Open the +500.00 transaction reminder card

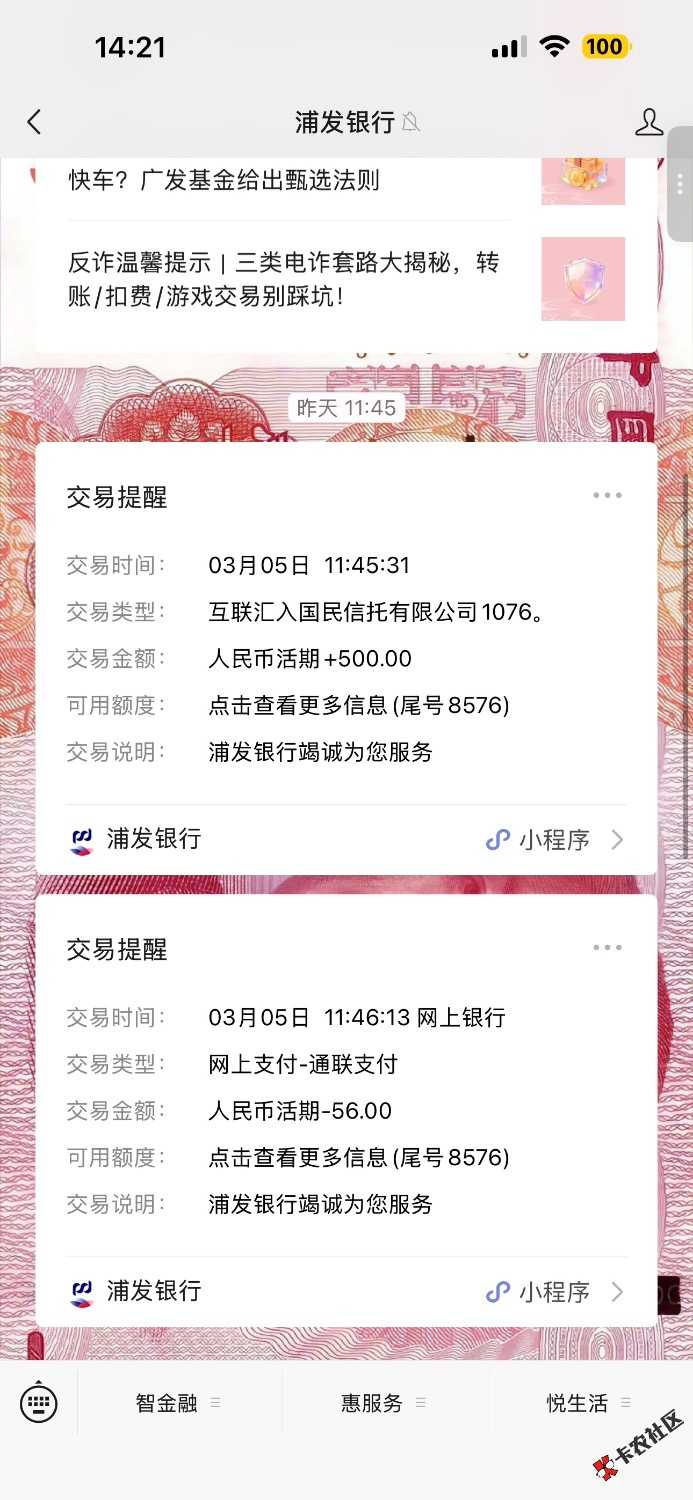click(346, 658)
